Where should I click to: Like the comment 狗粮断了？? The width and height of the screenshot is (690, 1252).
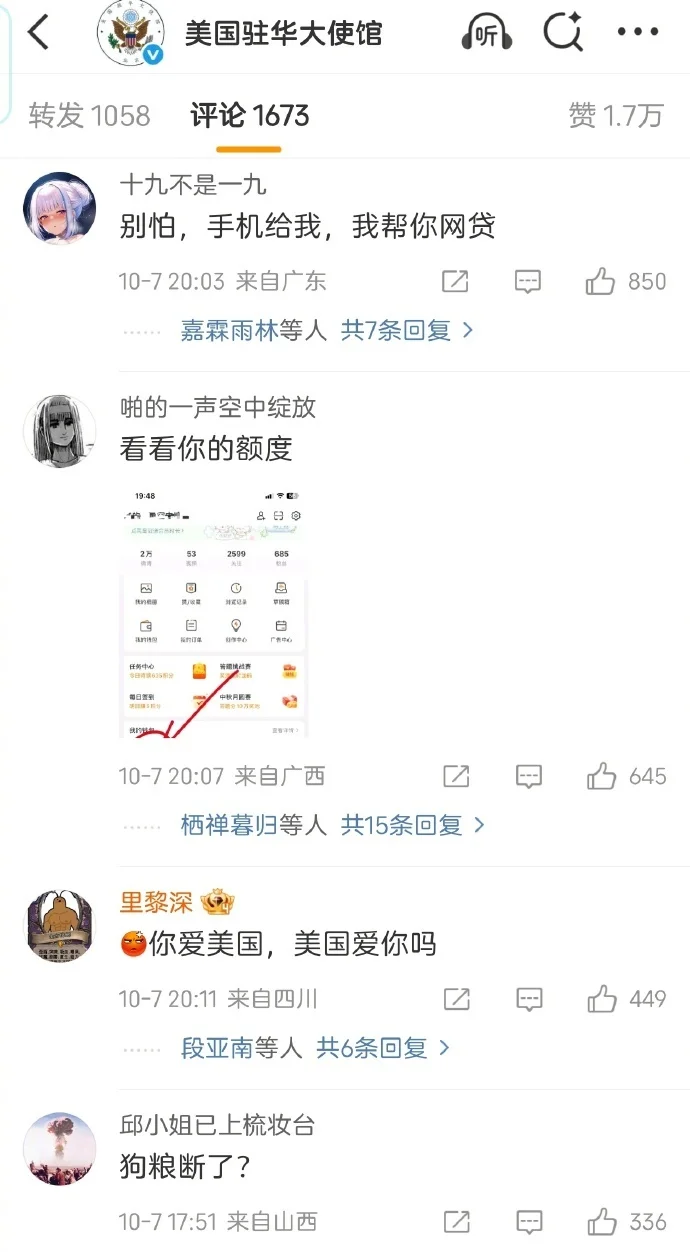(x=601, y=1222)
